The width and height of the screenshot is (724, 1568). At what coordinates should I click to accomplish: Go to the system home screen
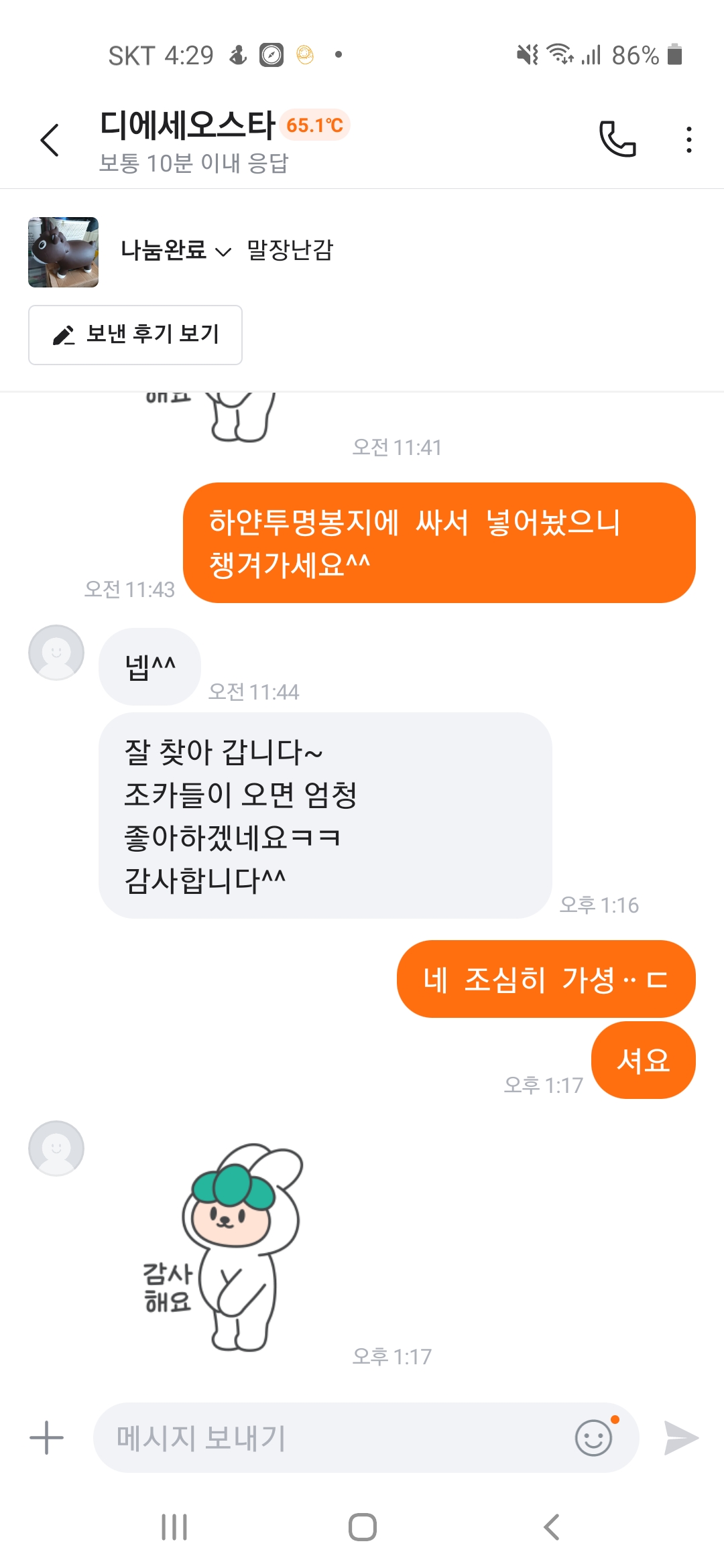[x=362, y=1527]
